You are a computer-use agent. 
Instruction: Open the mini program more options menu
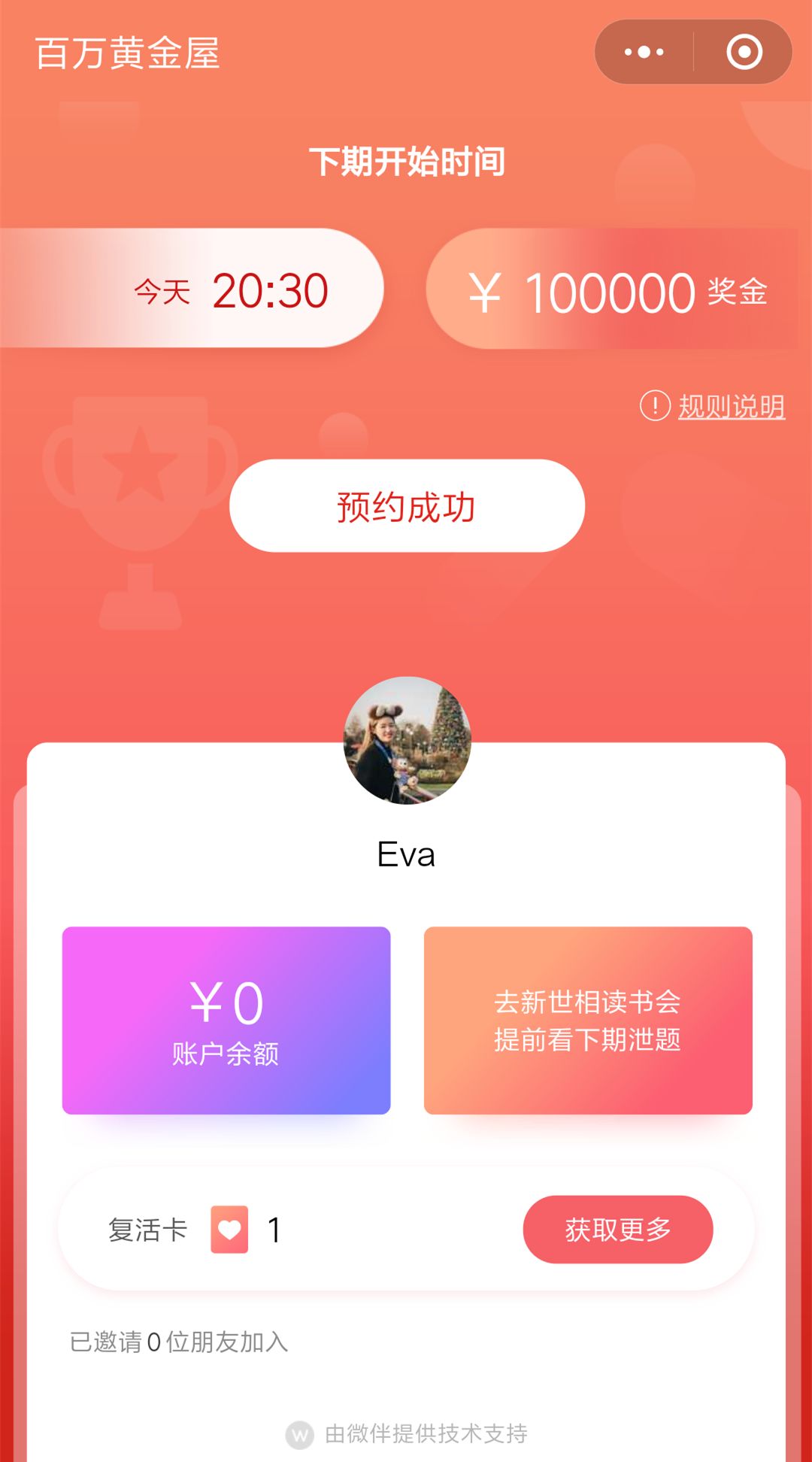point(644,52)
